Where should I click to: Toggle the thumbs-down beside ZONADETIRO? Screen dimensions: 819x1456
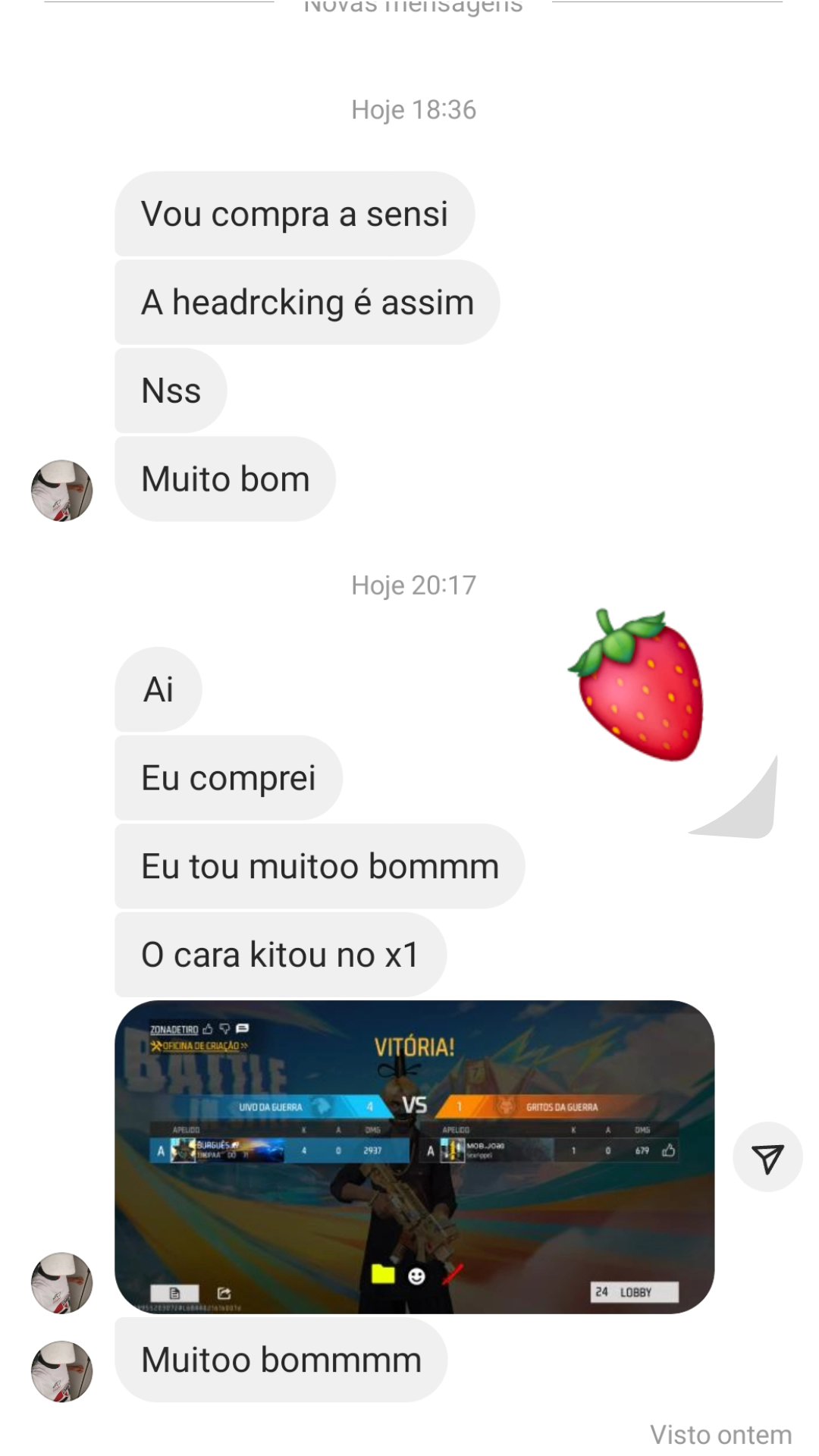(x=226, y=1029)
